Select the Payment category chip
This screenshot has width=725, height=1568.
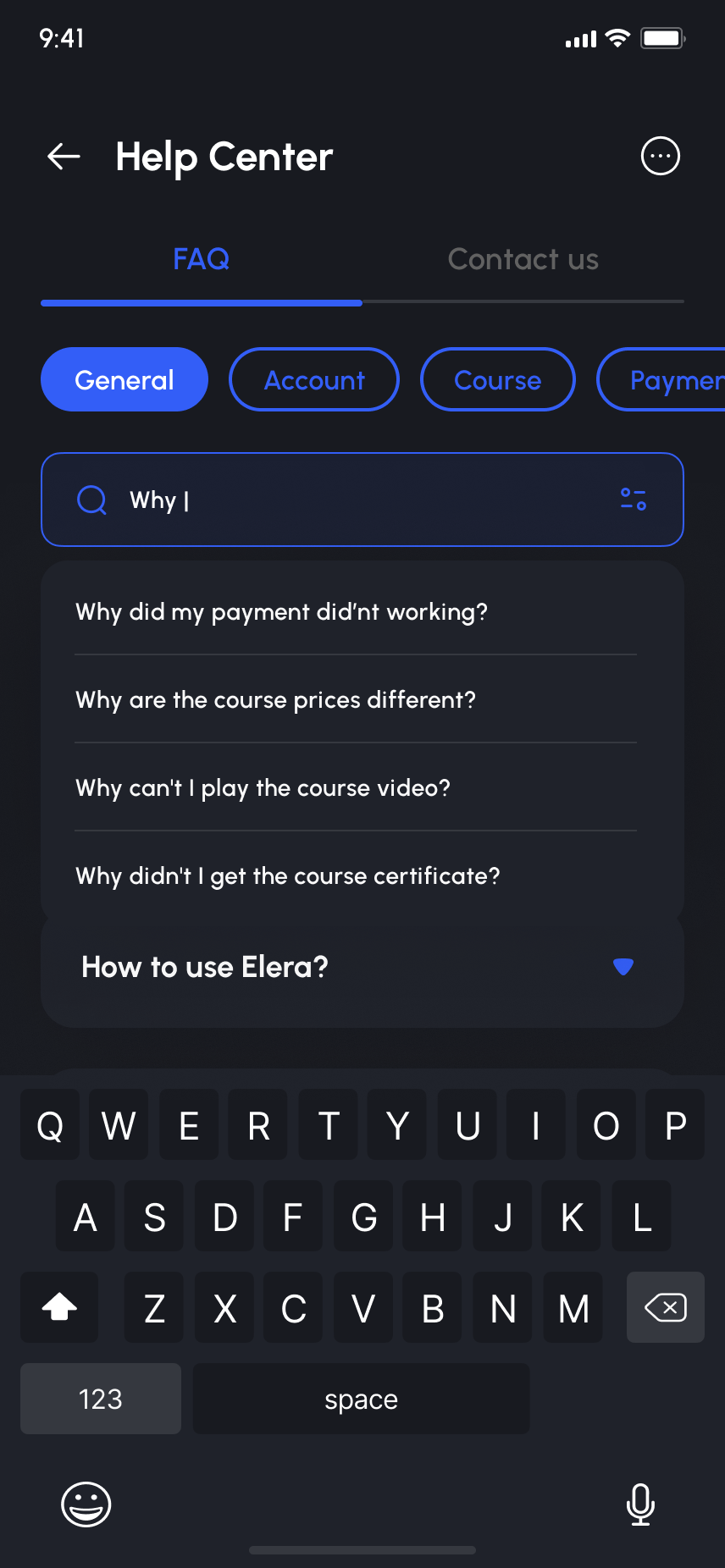tap(669, 380)
